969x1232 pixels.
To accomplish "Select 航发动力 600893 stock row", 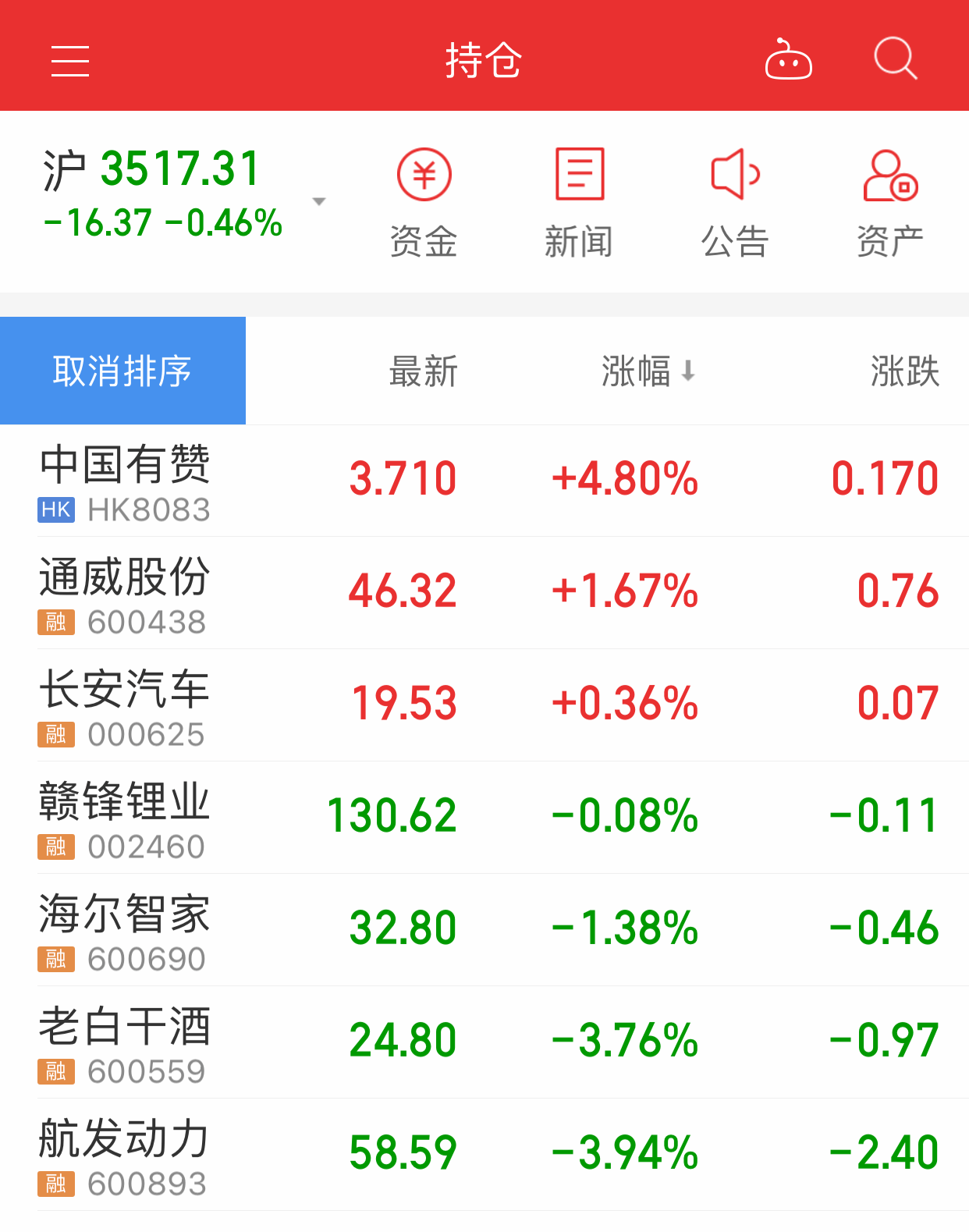I will (125, 1155).
